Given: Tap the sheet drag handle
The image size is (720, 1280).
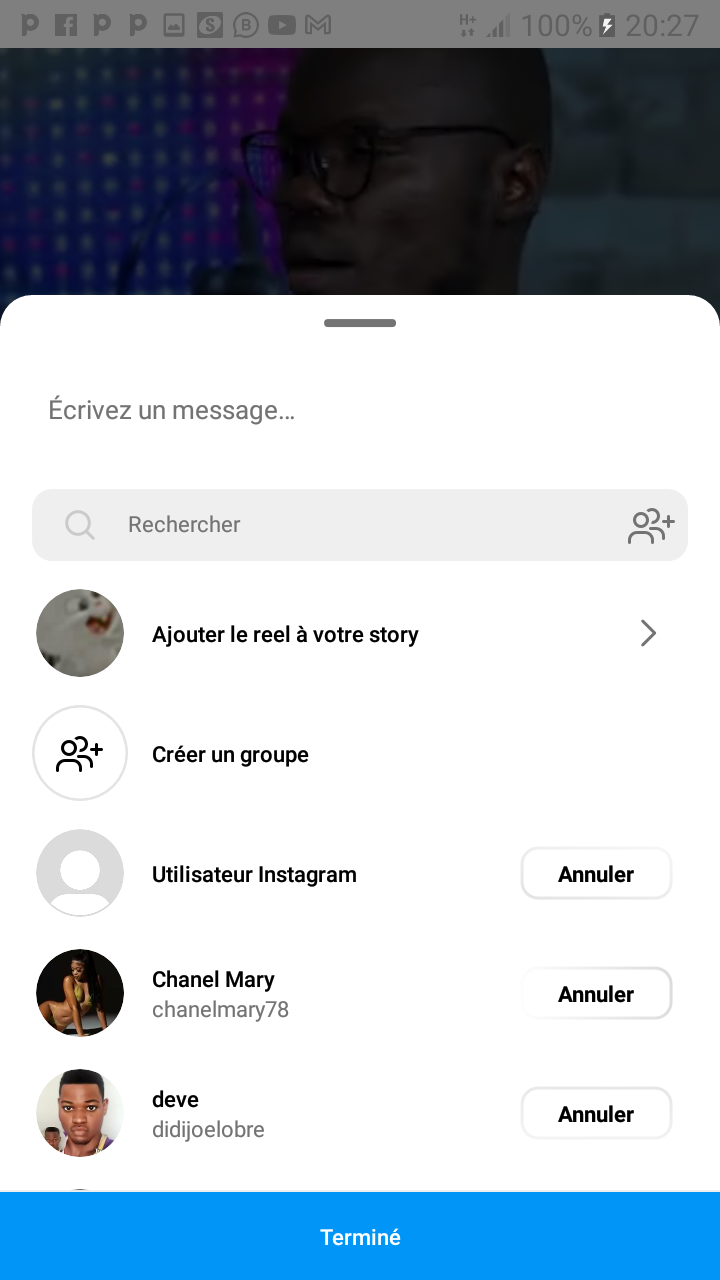Looking at the screenshot, I should tap(360, 323).
